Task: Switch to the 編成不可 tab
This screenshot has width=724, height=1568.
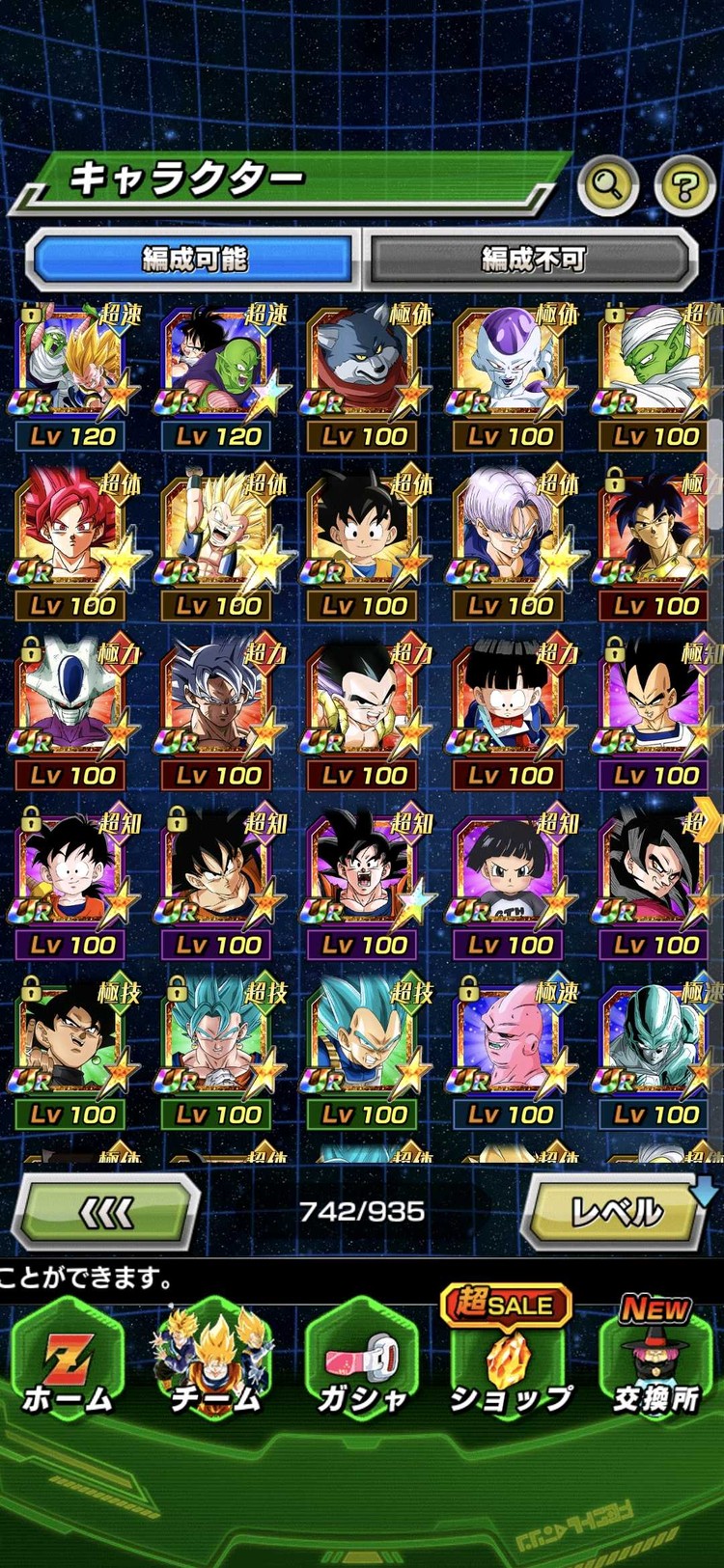Action: 532,259
